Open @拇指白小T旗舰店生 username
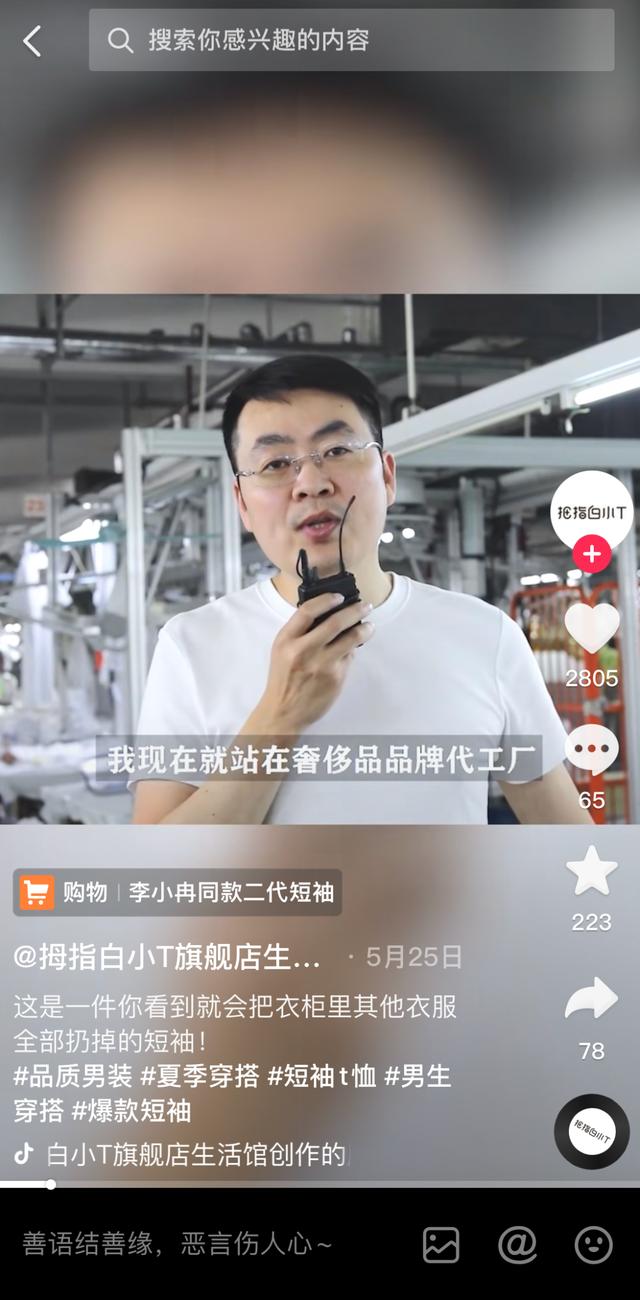Screen dimensions: 640x1300 point(167,957)
